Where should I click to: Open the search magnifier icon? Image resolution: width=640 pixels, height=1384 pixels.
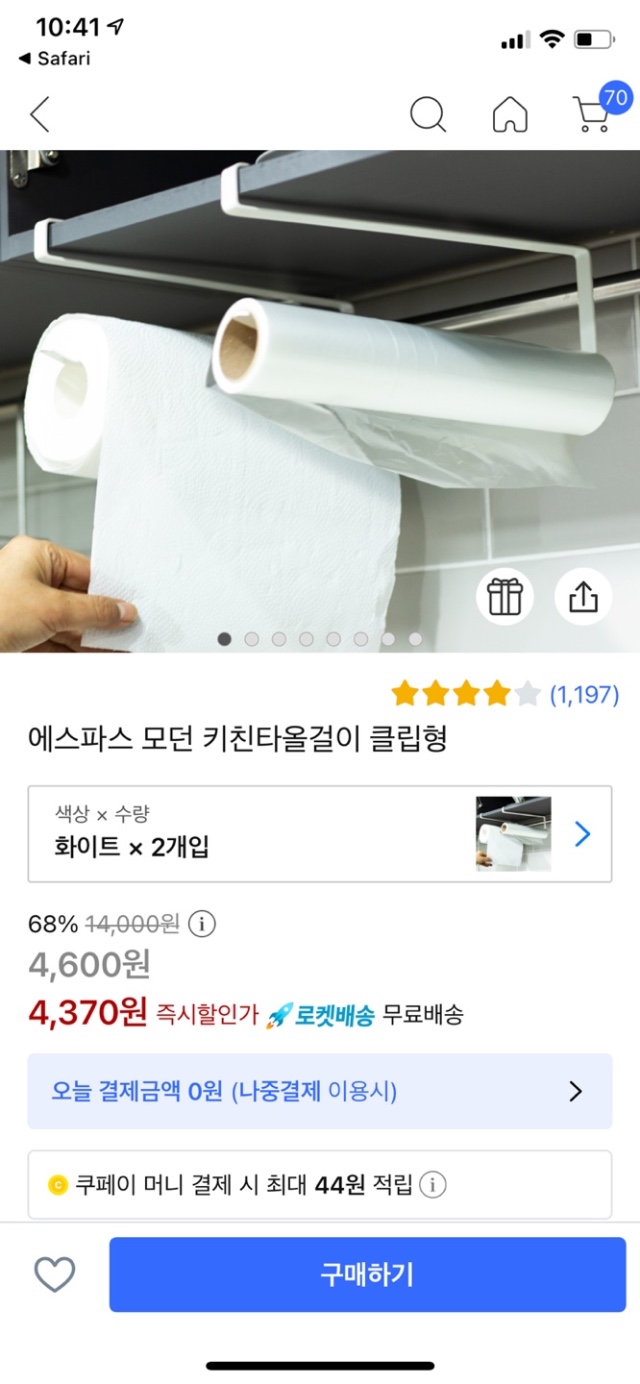click(428, 115)
